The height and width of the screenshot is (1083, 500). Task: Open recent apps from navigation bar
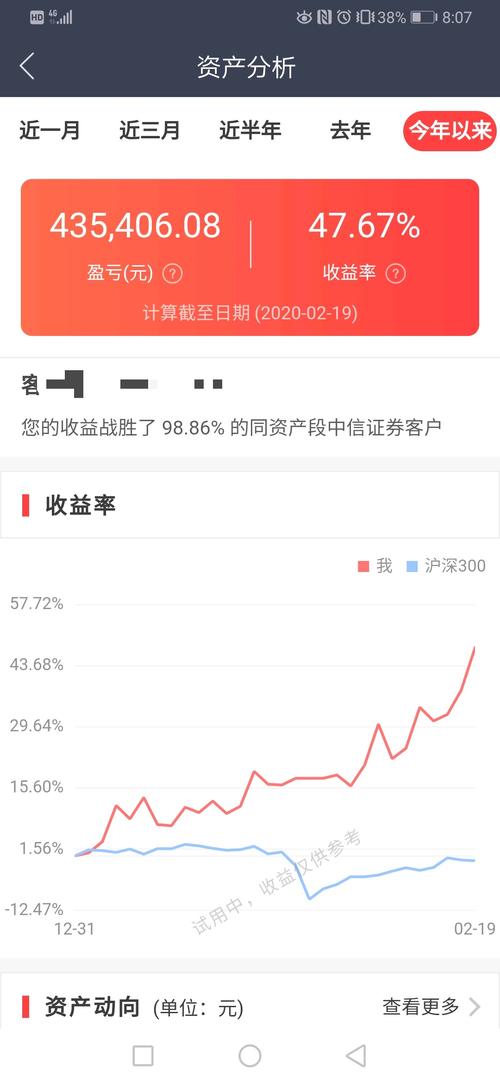[x=143, y=1055]
